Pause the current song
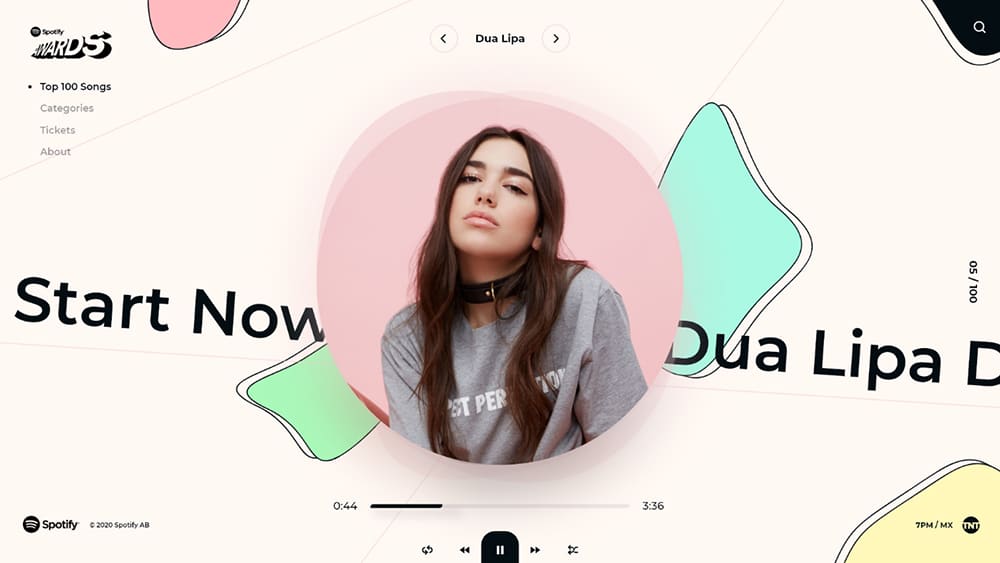 500,549
